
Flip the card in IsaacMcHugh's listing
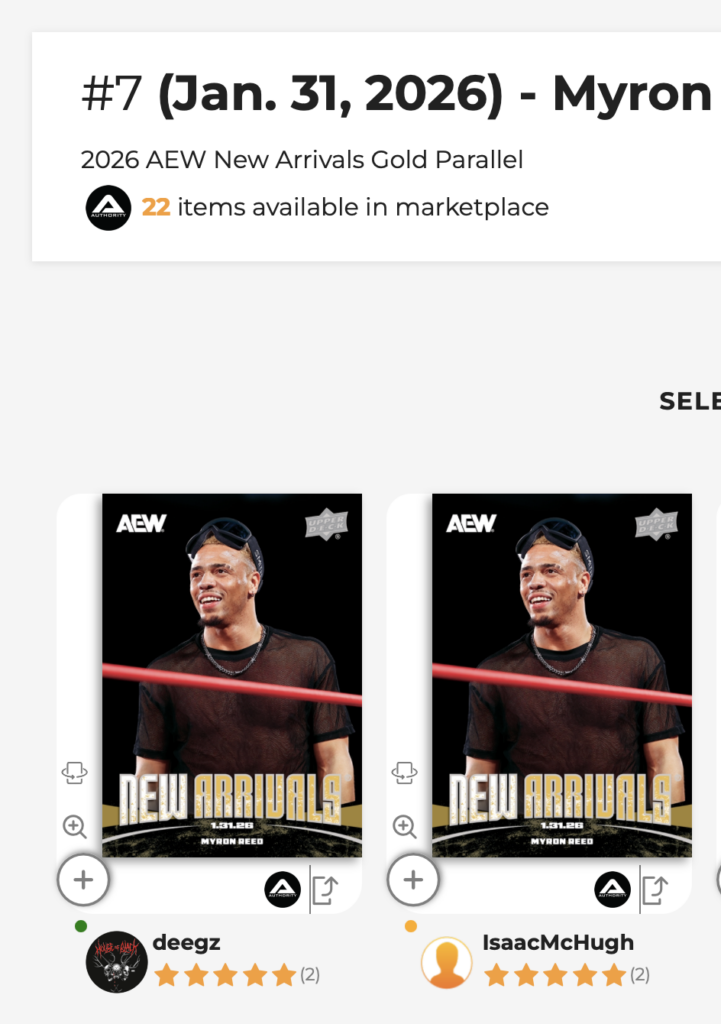coord(404,773)
